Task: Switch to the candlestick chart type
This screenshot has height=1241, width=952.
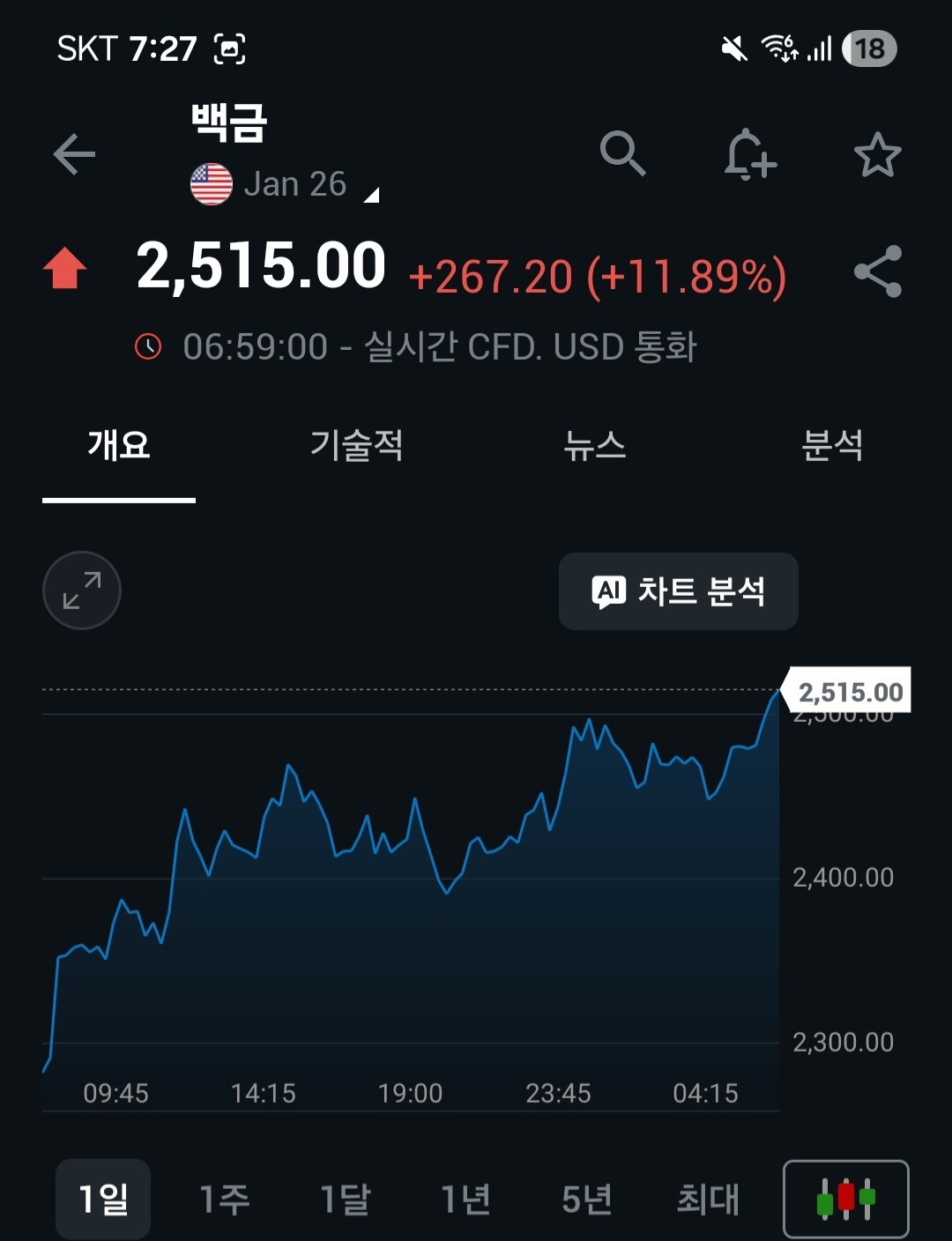Action: (x=845, y=1199)
